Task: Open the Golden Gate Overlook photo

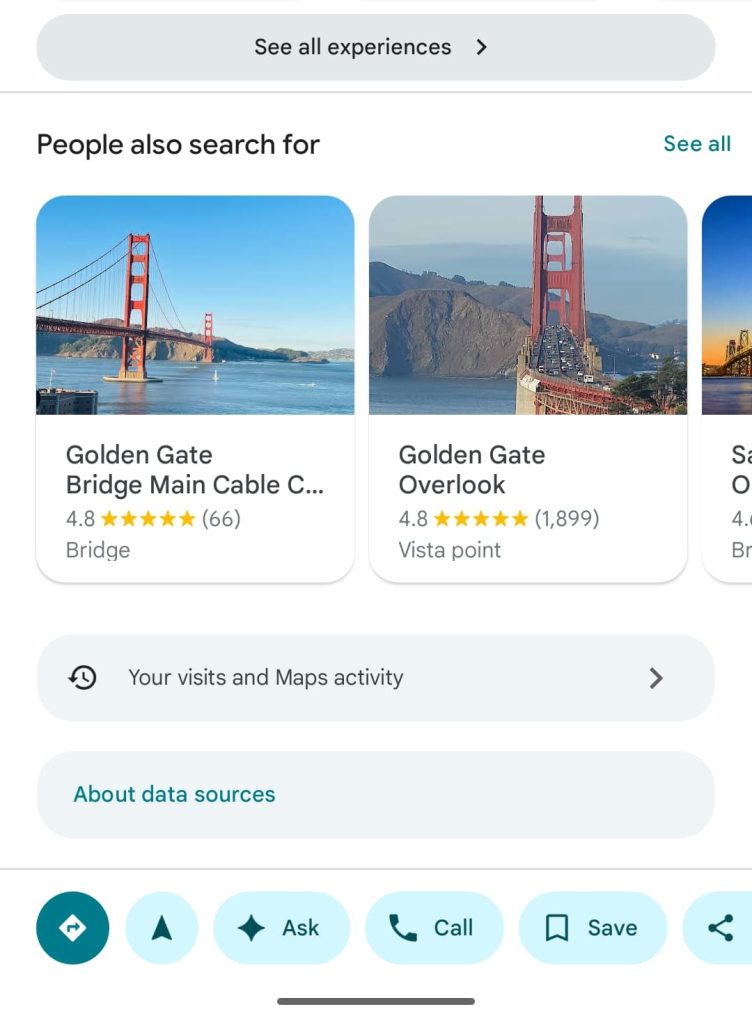Action: click(x=527, y=306)
